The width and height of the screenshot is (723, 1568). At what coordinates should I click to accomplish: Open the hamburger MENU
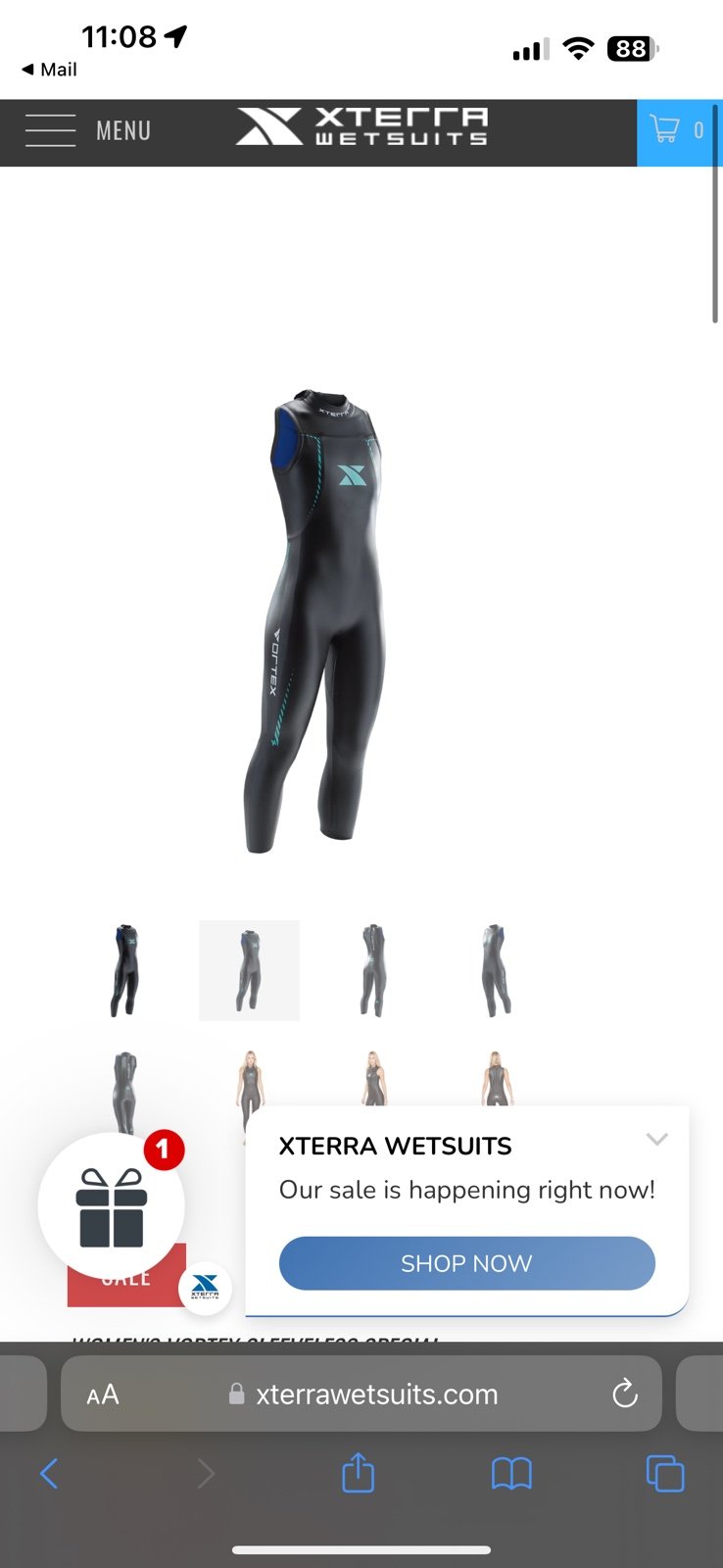click(x=88, y=130)
